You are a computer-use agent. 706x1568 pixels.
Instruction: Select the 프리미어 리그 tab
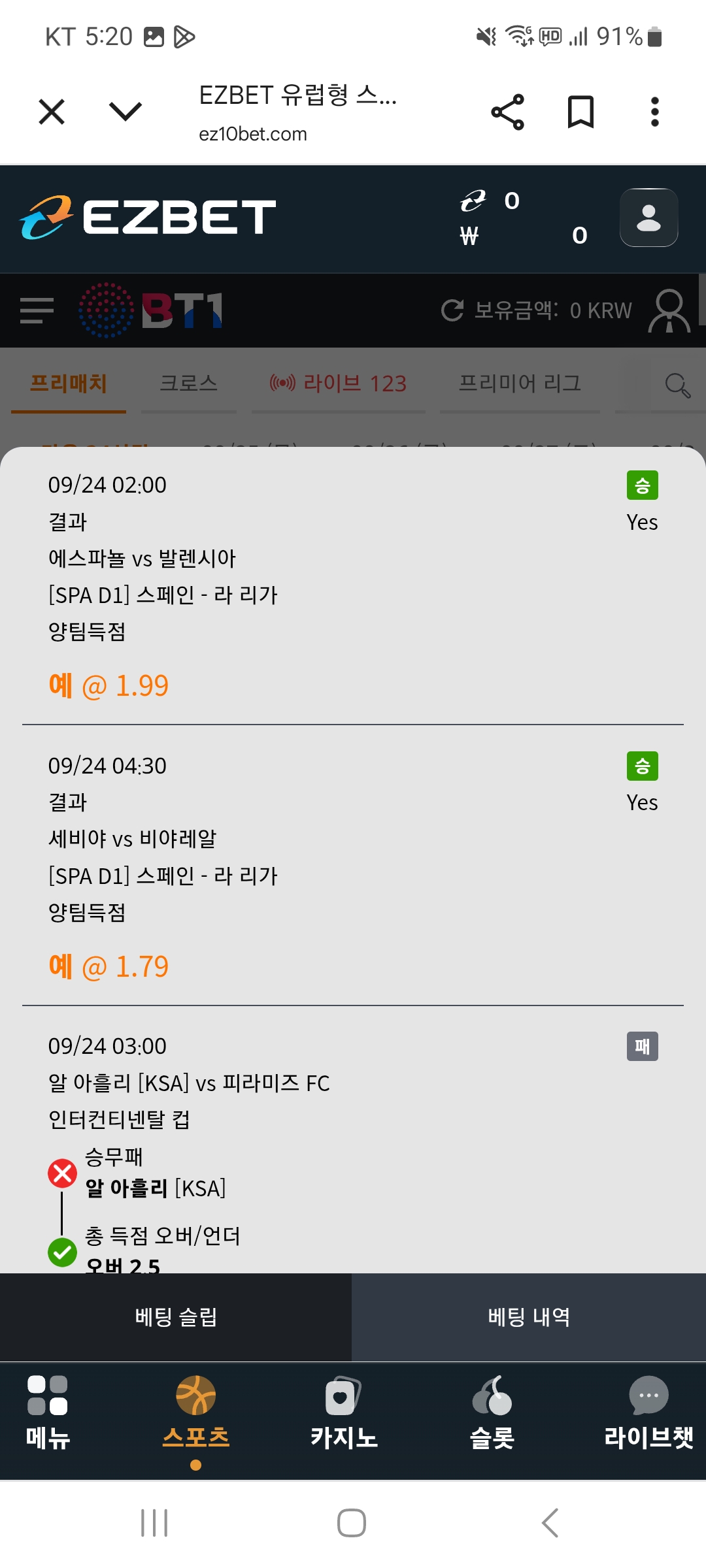pos(520,384)
